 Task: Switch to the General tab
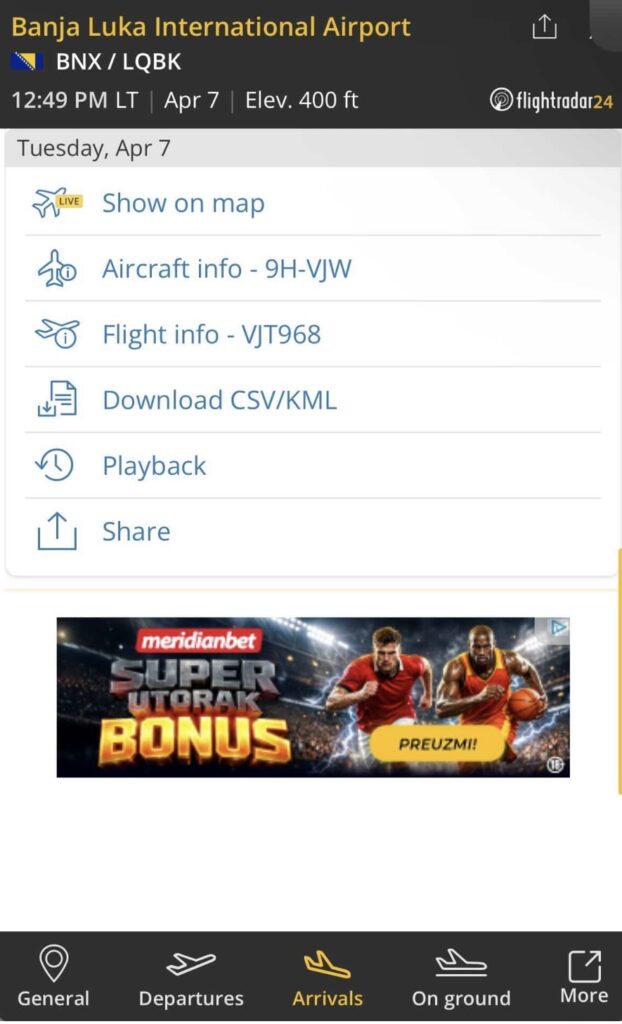point(53,978)
